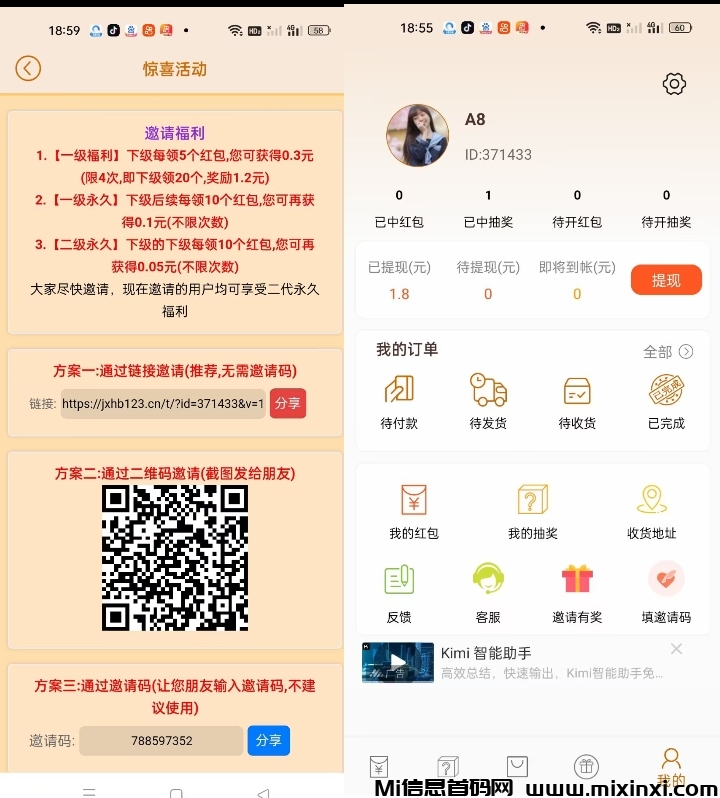Open 邀请有奖 invite rewards
The height and width of the screenshot is (798, 720).
click(x=577, y=591)
